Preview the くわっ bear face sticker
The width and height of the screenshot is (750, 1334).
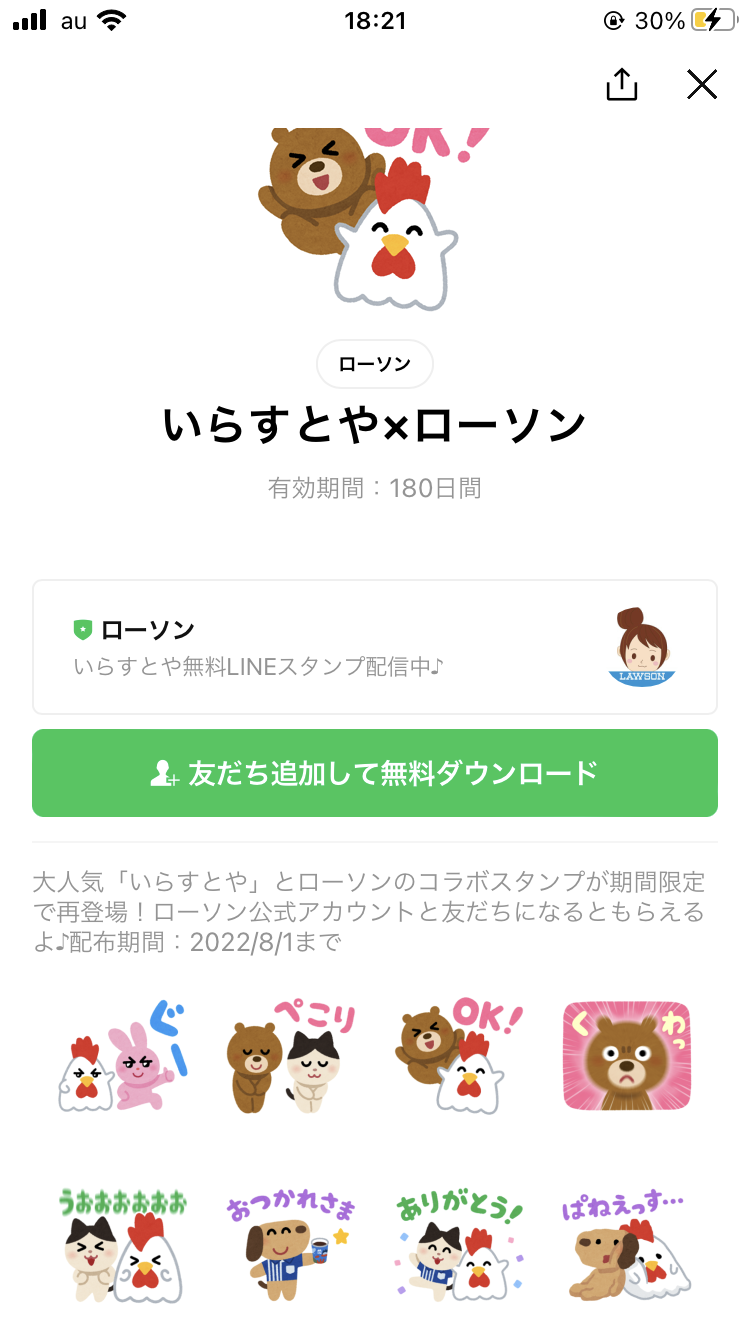626,1055
